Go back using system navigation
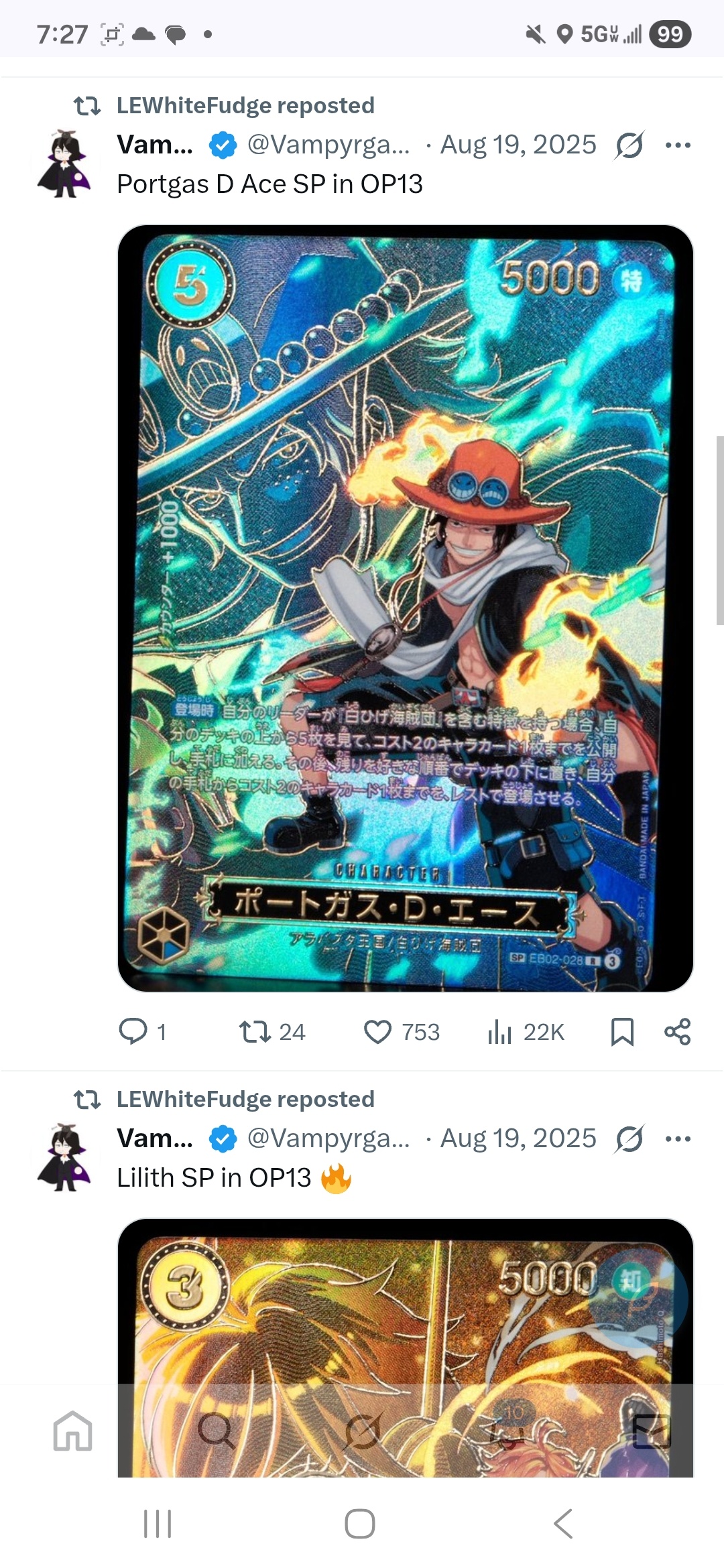 coord(563,1524)
